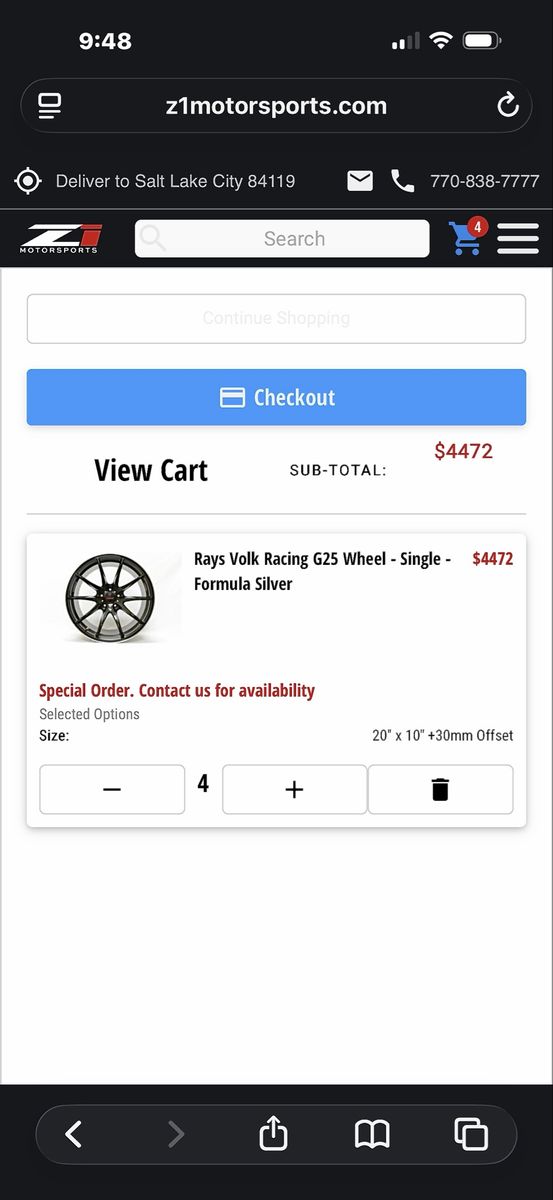
Task: Open the email envelope icon
Action: (x=360, y=181)
